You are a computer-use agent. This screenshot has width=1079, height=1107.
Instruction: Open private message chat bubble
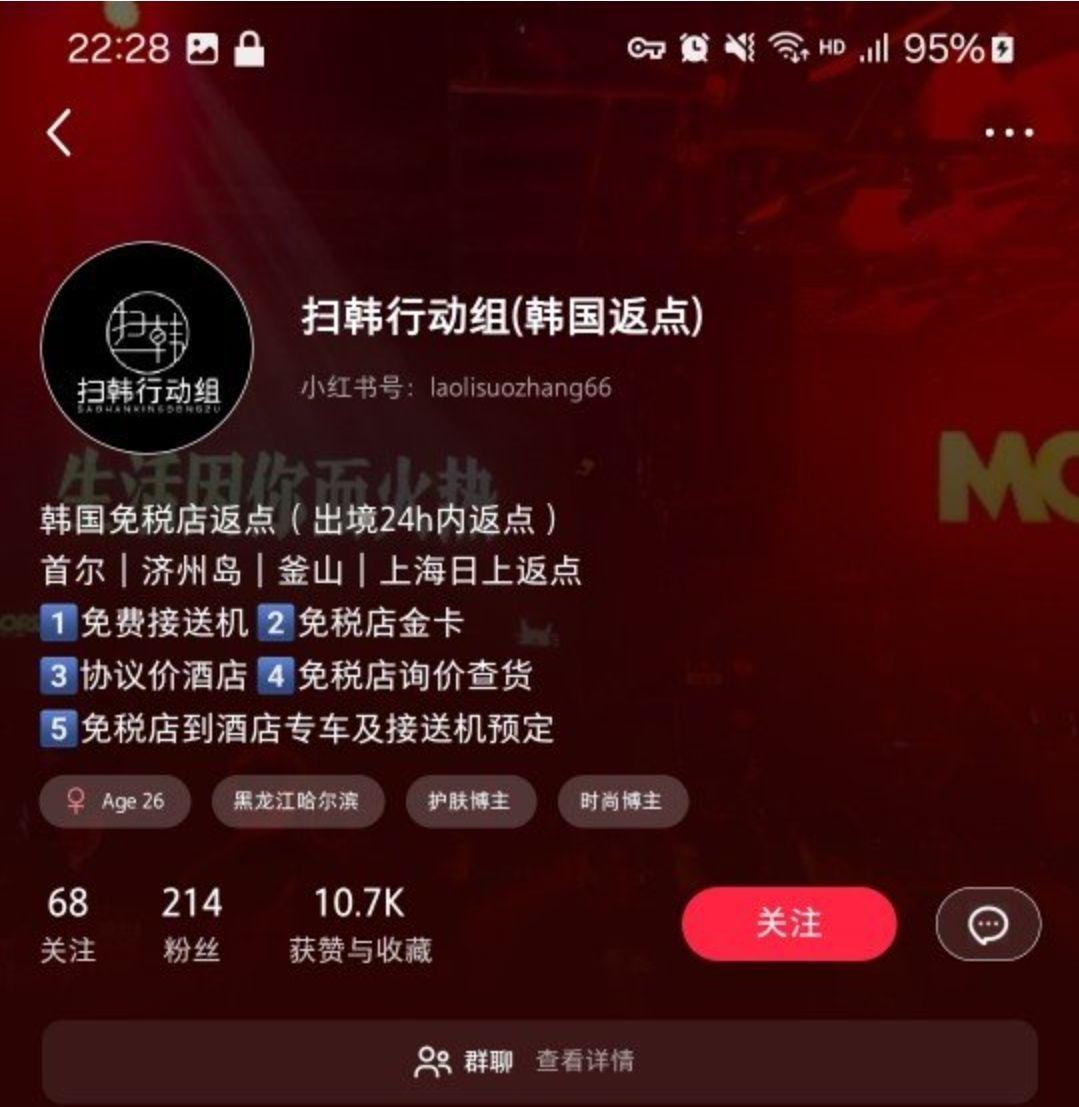988,924
